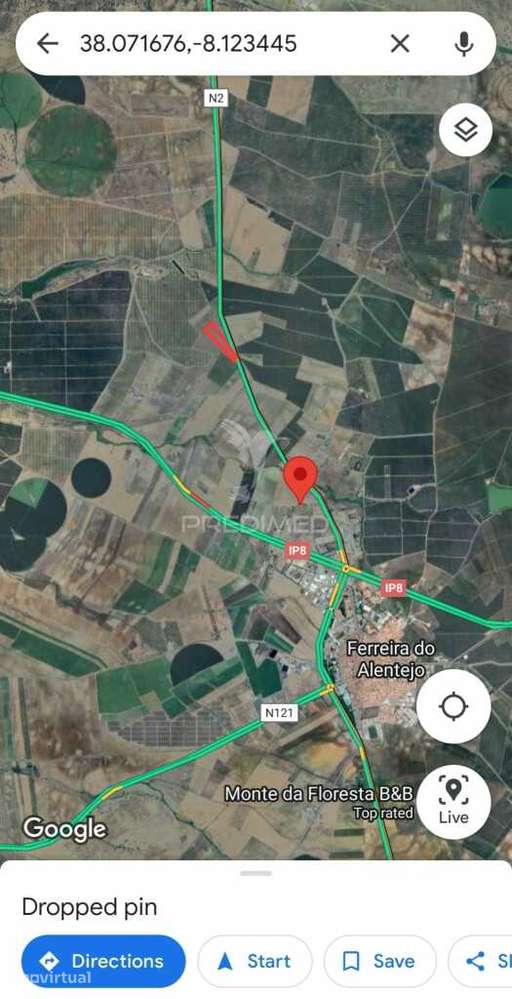The image size is (512, 999).
Task: Center map on my location
Action: (453, 706)
